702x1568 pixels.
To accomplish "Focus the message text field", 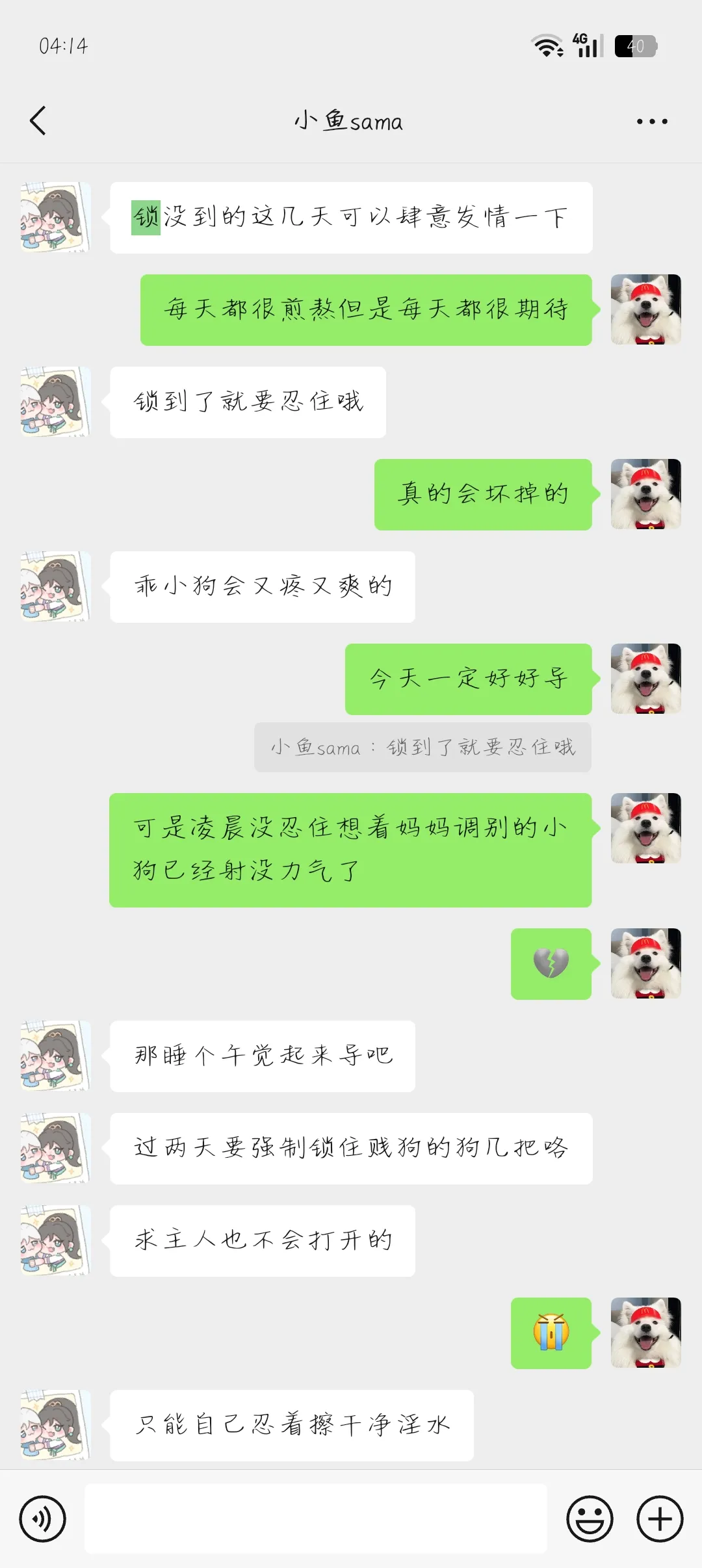I will [315, 1519].
